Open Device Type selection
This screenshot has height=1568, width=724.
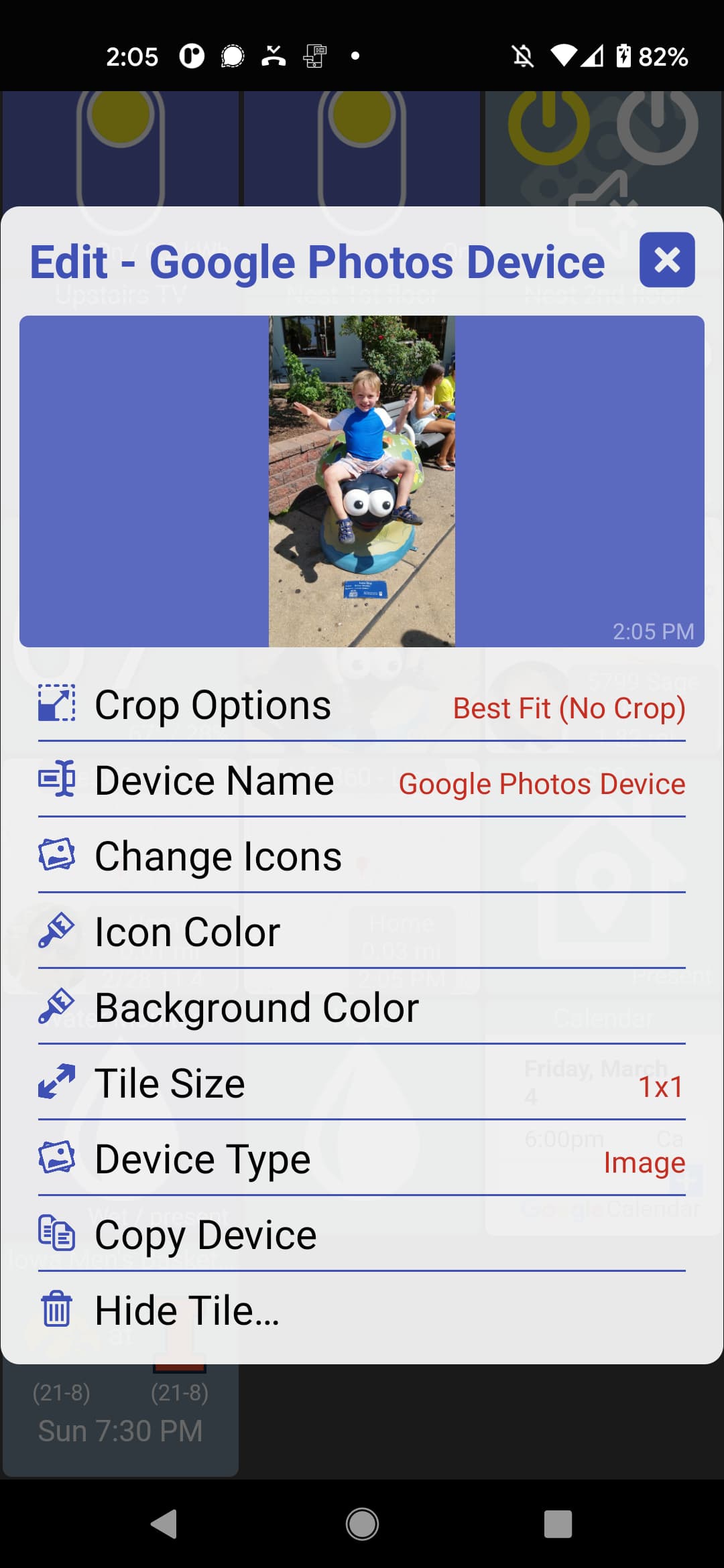[362, 1160]
